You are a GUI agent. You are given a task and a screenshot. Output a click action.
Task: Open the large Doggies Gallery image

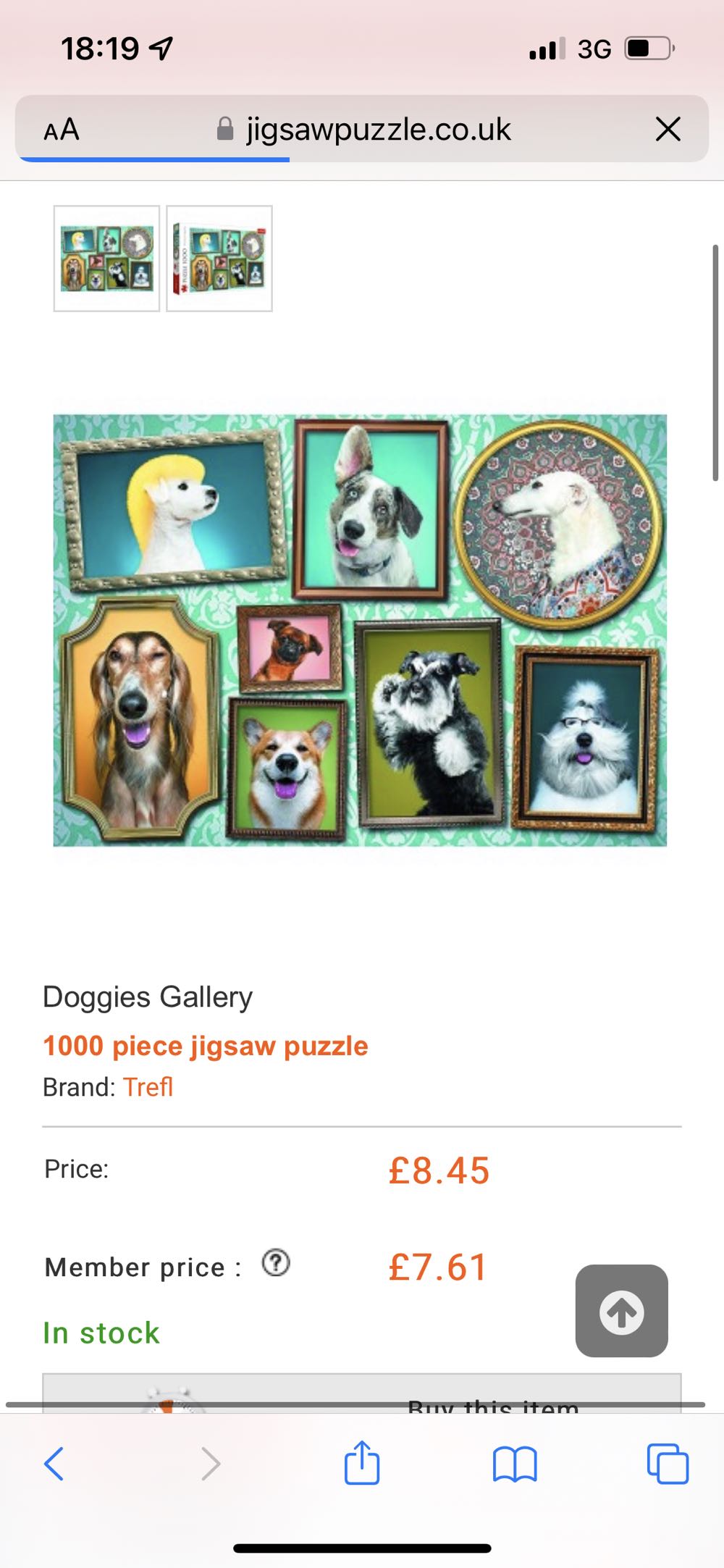click(360, 629)
